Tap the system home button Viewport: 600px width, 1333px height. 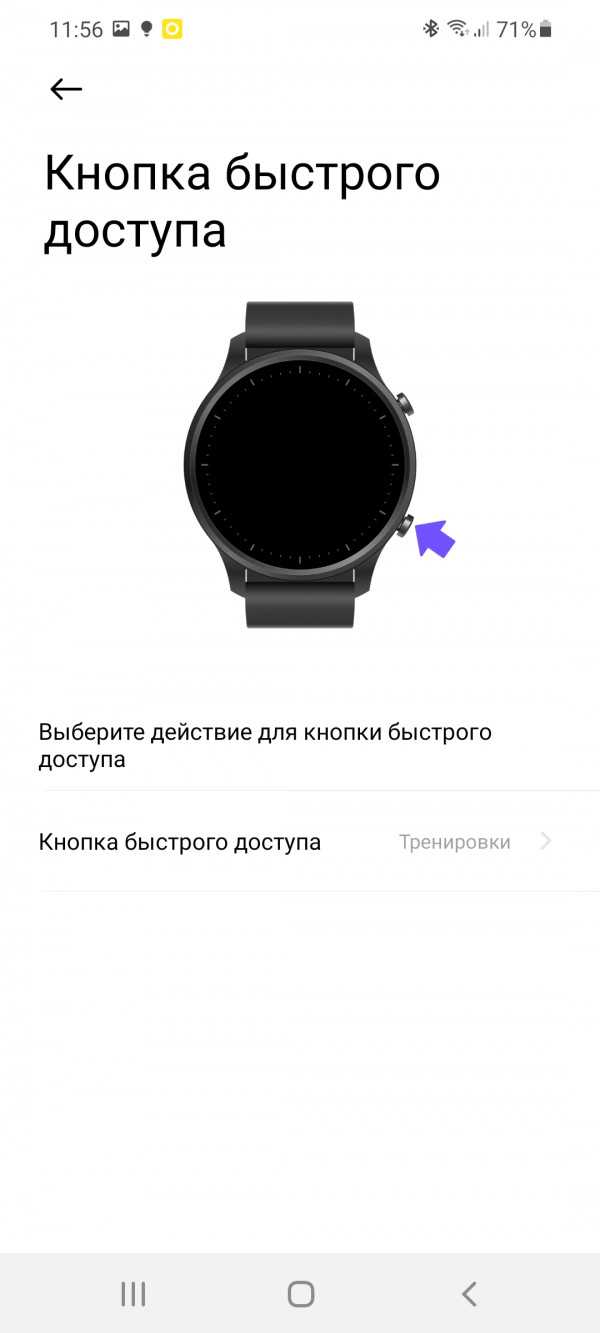coord(300,1294)
